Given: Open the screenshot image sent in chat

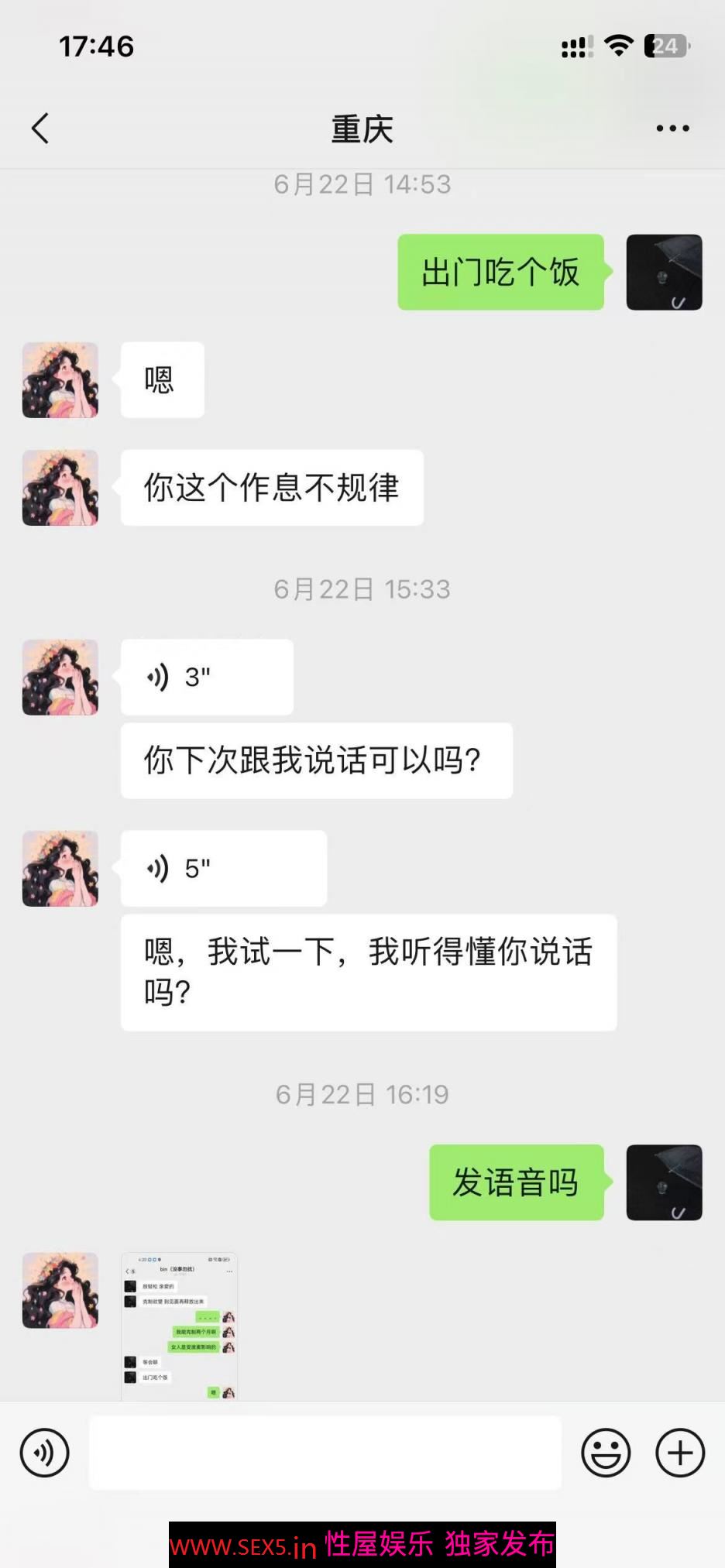Looking at the screenshot, I should click(179, 1326).
